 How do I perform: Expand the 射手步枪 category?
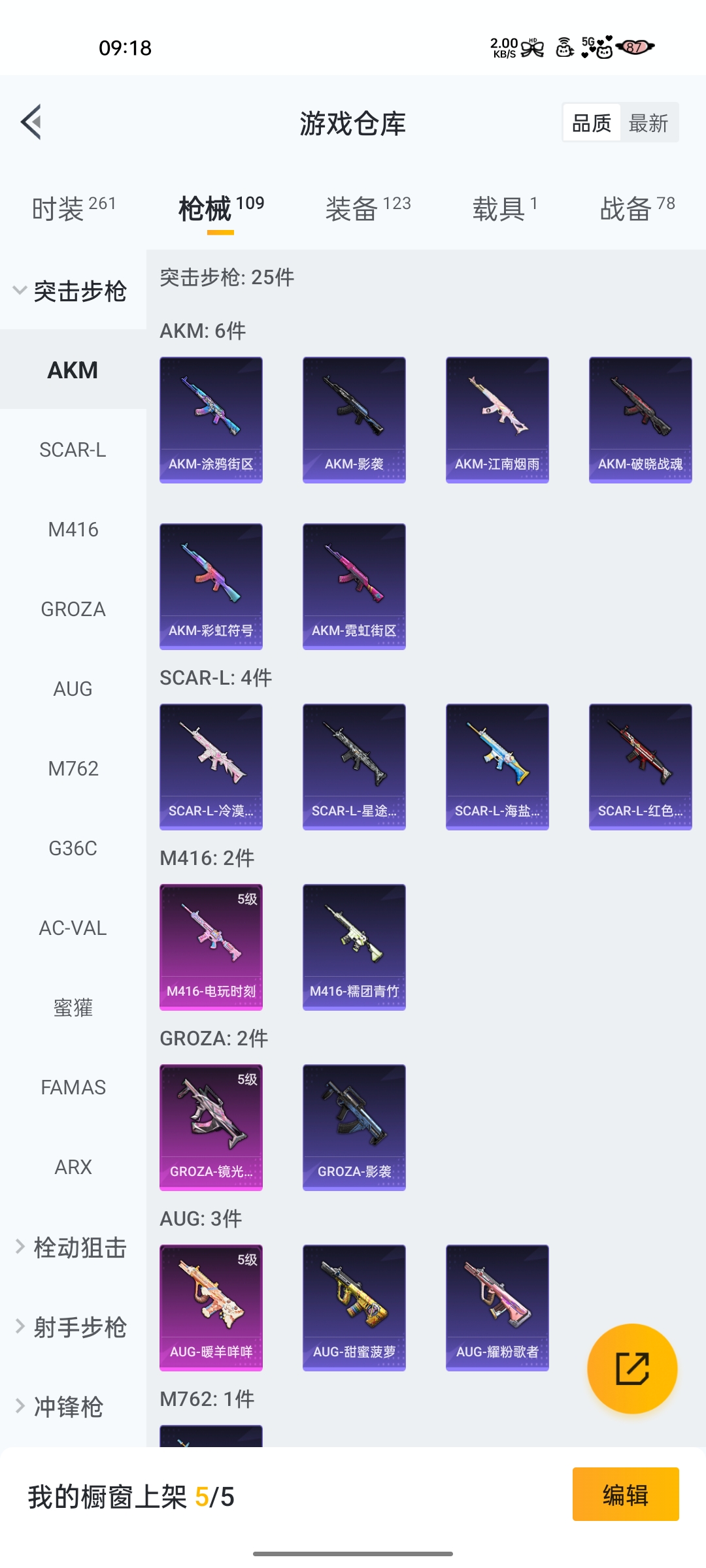(72, 1328)
